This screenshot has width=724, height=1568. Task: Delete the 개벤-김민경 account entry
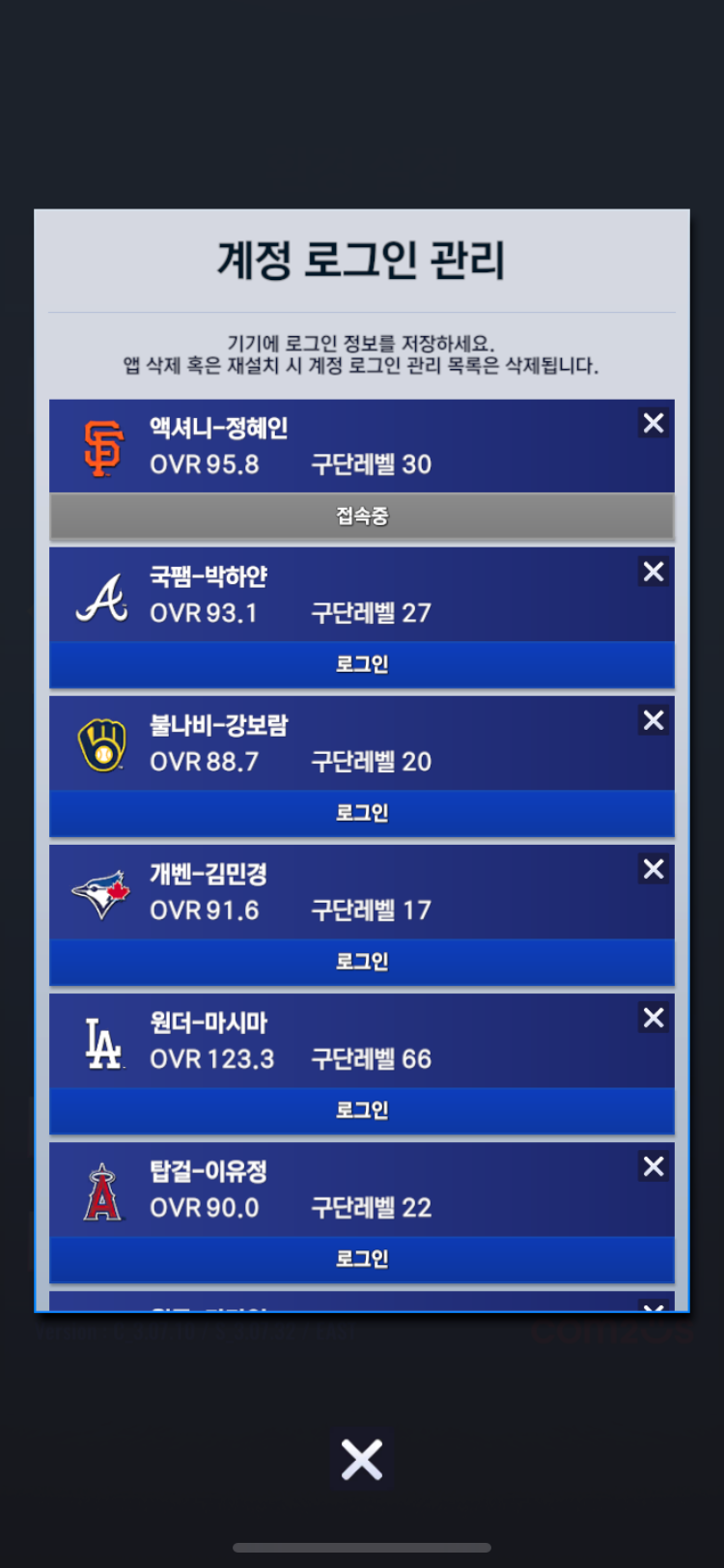[654, 869]
